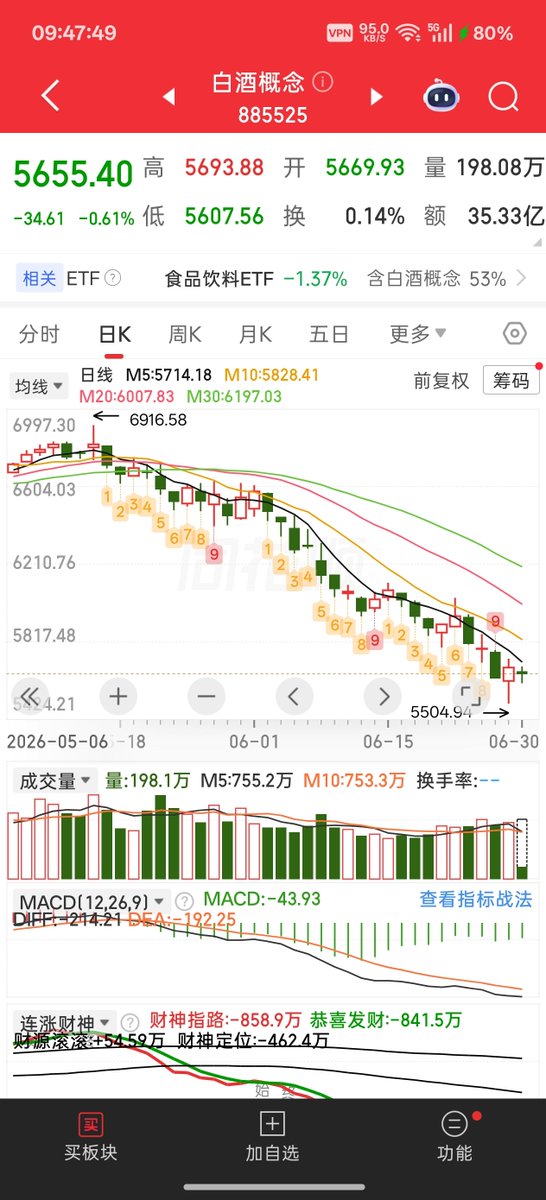Screen dimensions: 546x1200
Task: Select the 周K tab
Action: (185, 334)
